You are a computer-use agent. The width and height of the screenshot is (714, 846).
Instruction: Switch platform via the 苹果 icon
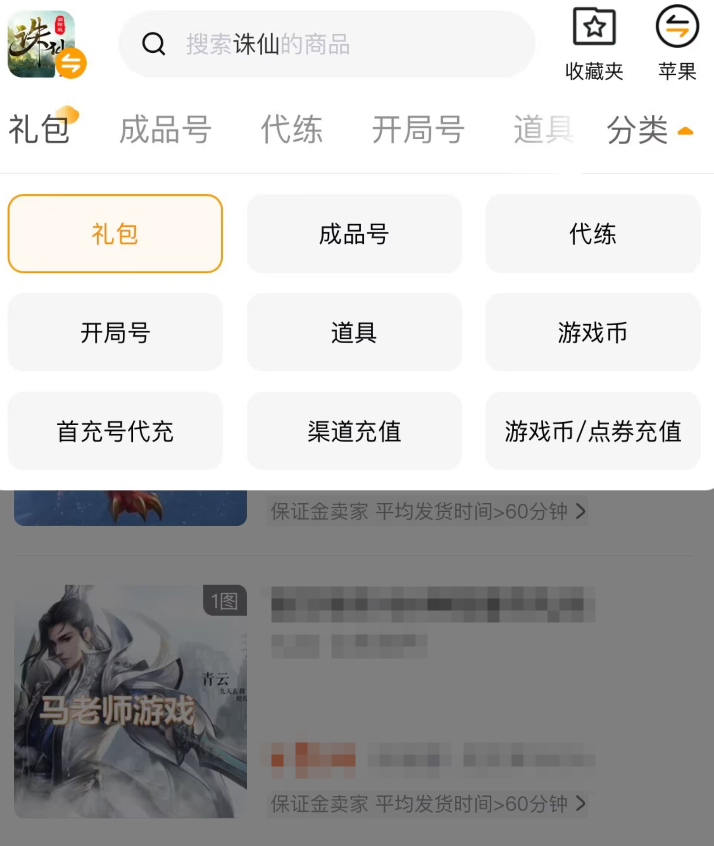677,43
